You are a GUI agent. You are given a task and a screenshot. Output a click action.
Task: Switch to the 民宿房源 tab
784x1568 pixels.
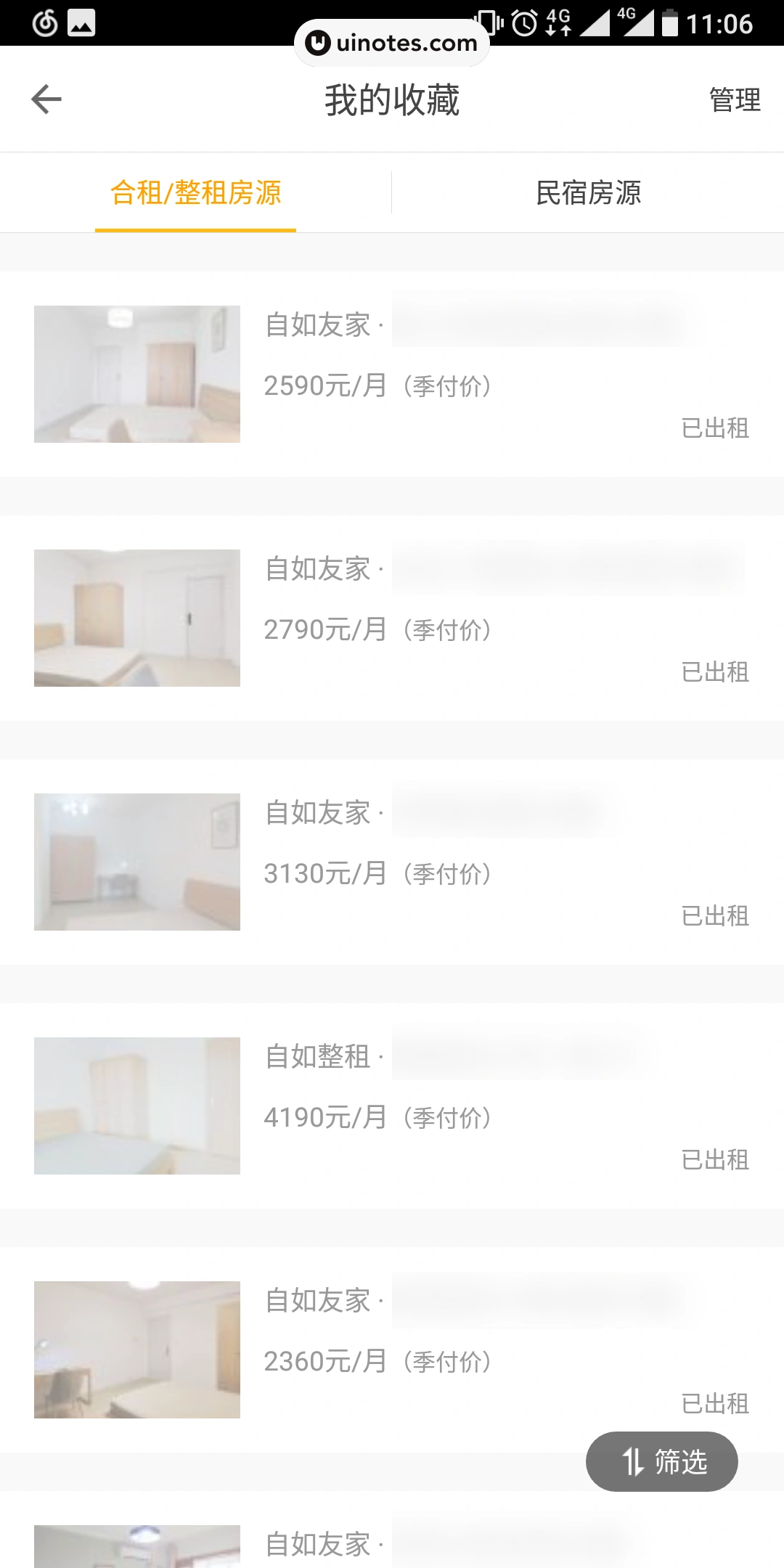tap(588, 192)
